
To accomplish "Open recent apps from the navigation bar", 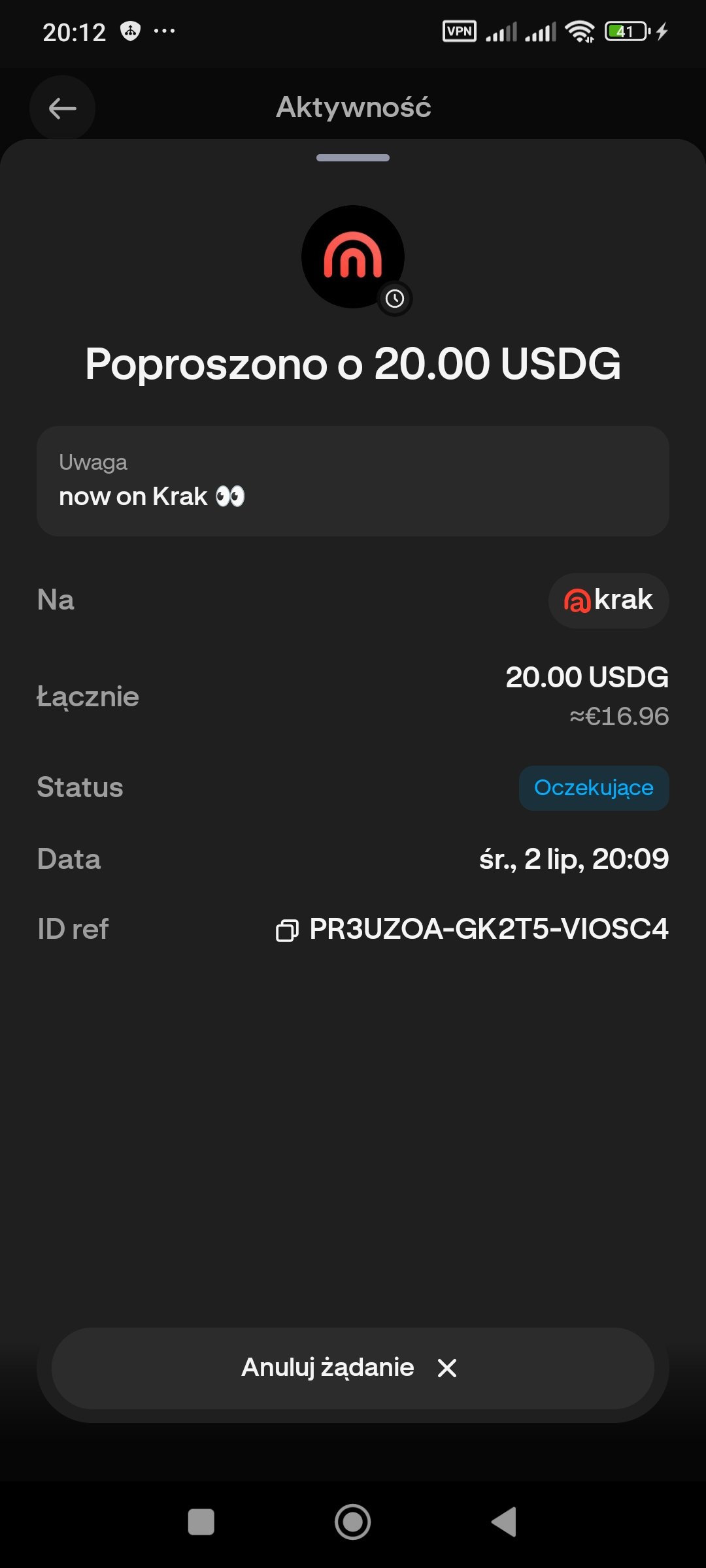I will click(201, 1522).
